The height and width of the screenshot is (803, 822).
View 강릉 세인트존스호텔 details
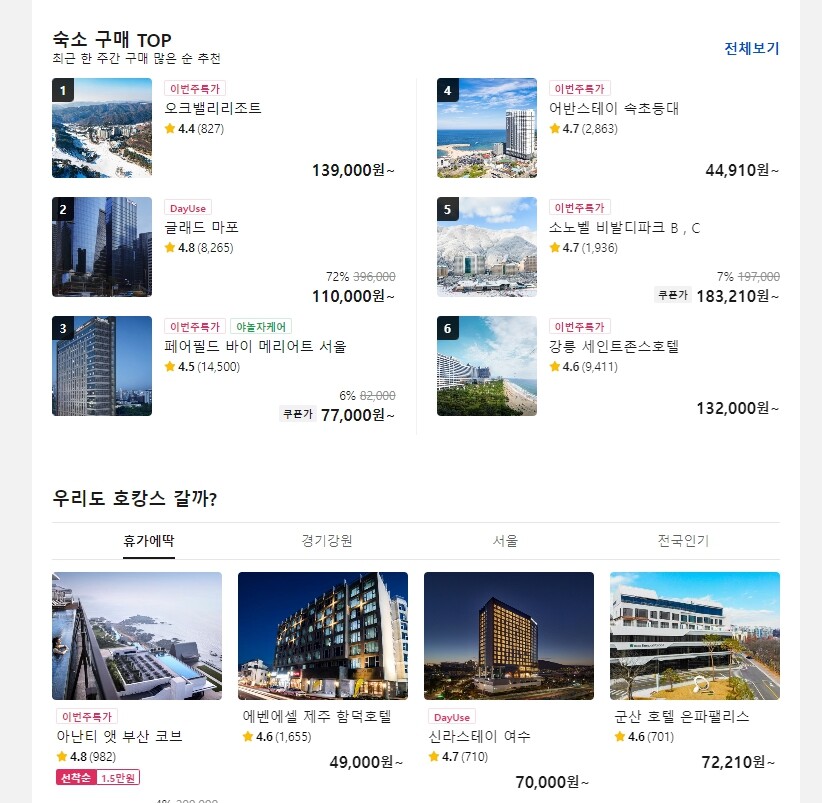[614, 347]
